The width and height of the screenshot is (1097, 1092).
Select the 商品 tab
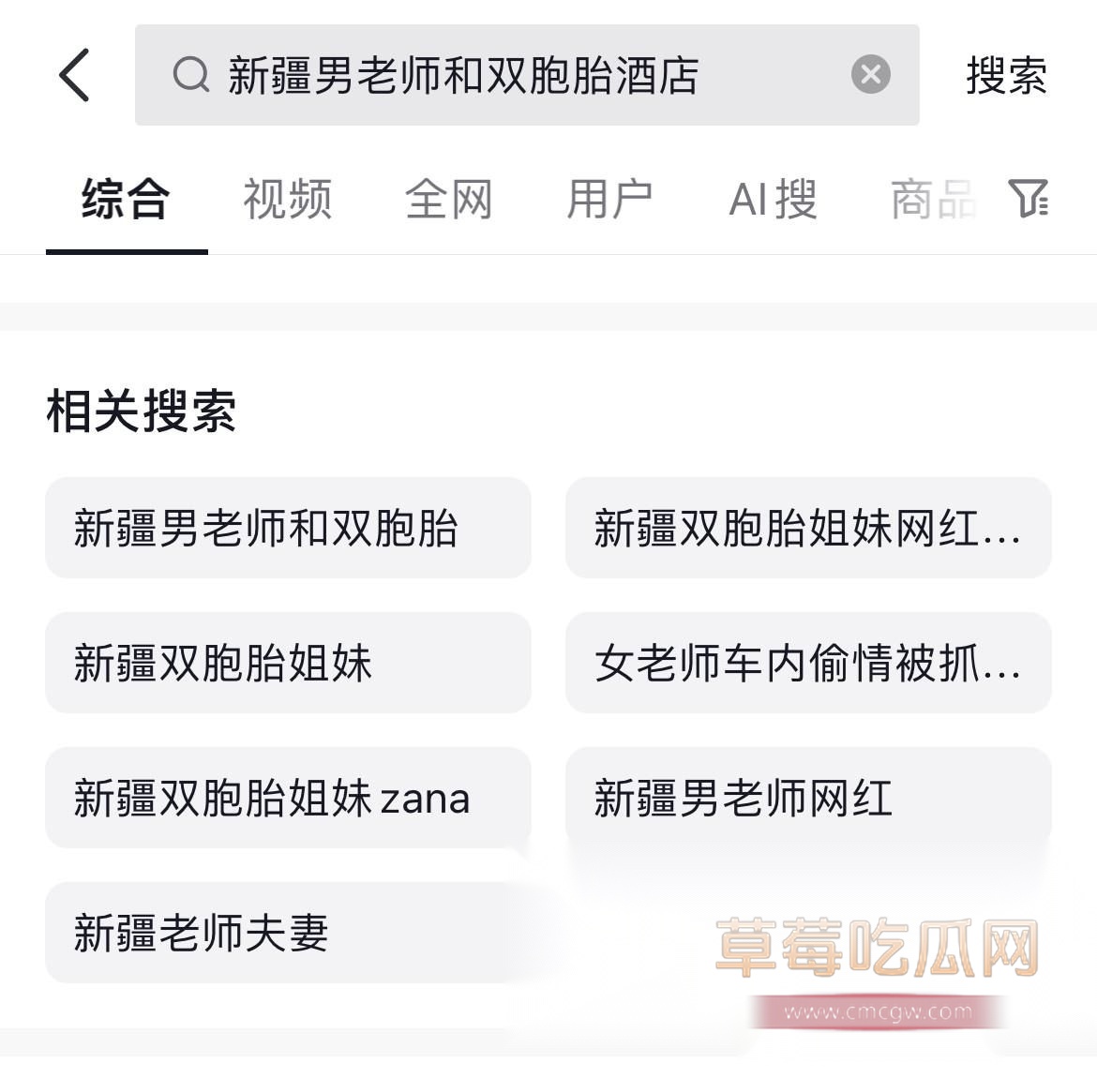click(932, 199)
